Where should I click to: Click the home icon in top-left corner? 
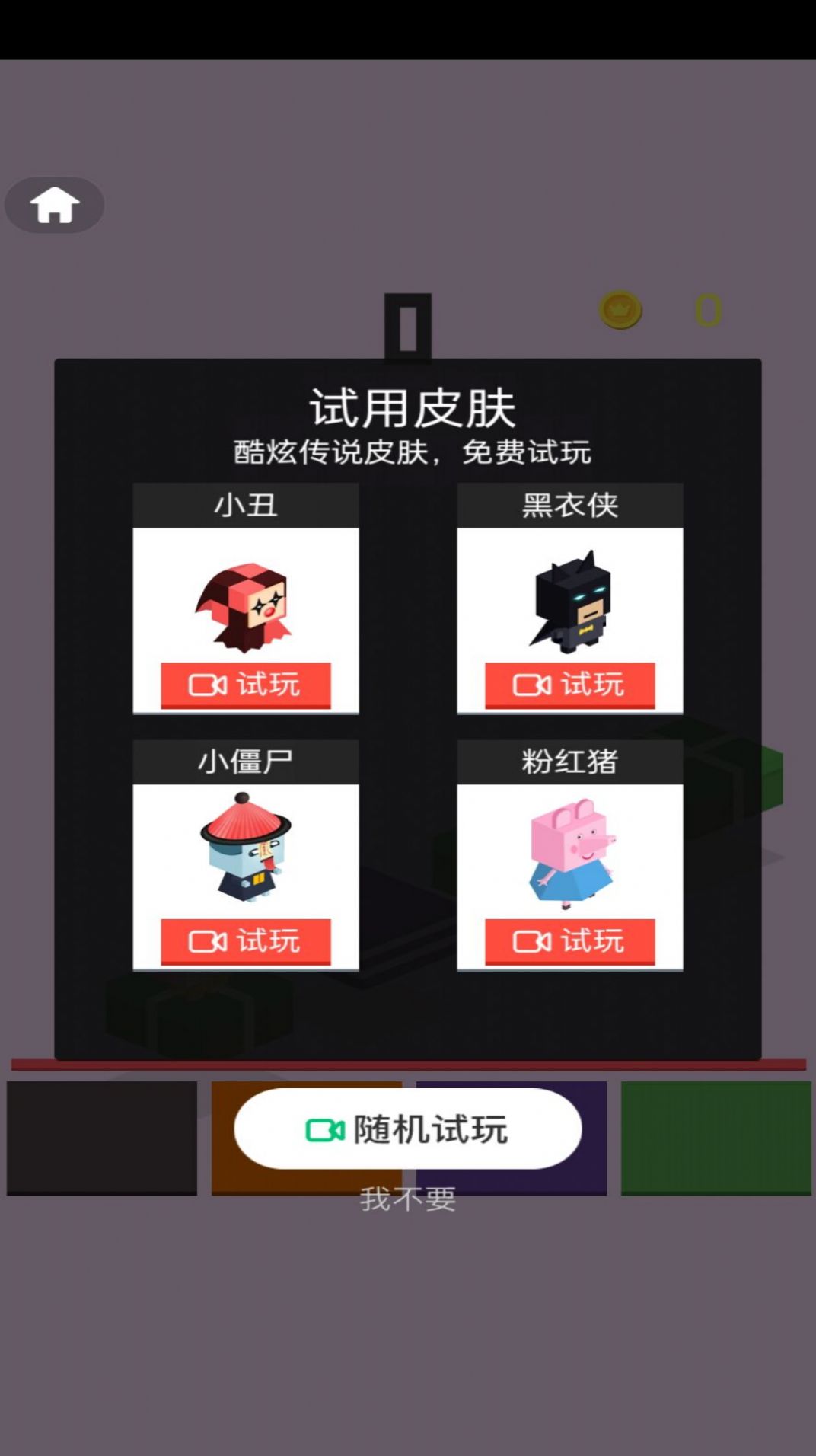(54, 204)
